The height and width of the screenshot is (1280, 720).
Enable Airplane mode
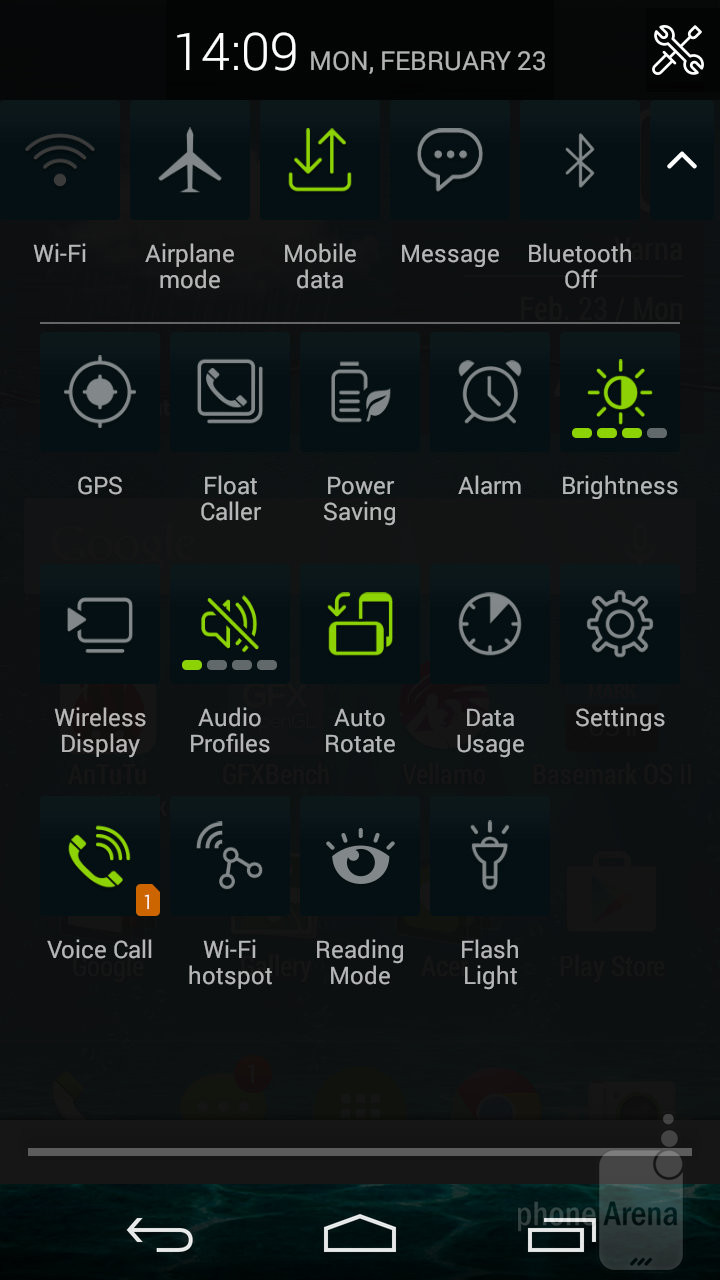(190, 162)
